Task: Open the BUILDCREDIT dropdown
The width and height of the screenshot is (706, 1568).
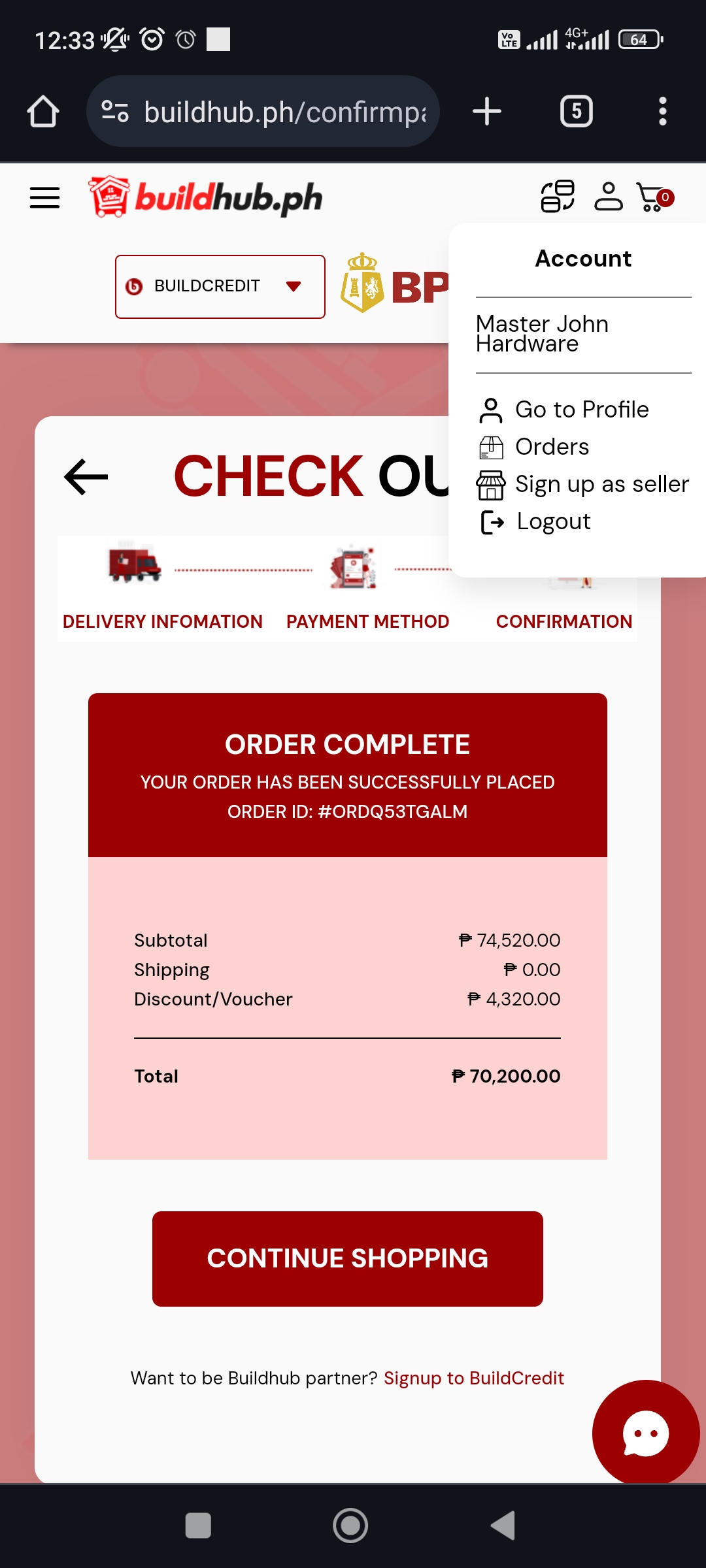Action: click(220, 286)
